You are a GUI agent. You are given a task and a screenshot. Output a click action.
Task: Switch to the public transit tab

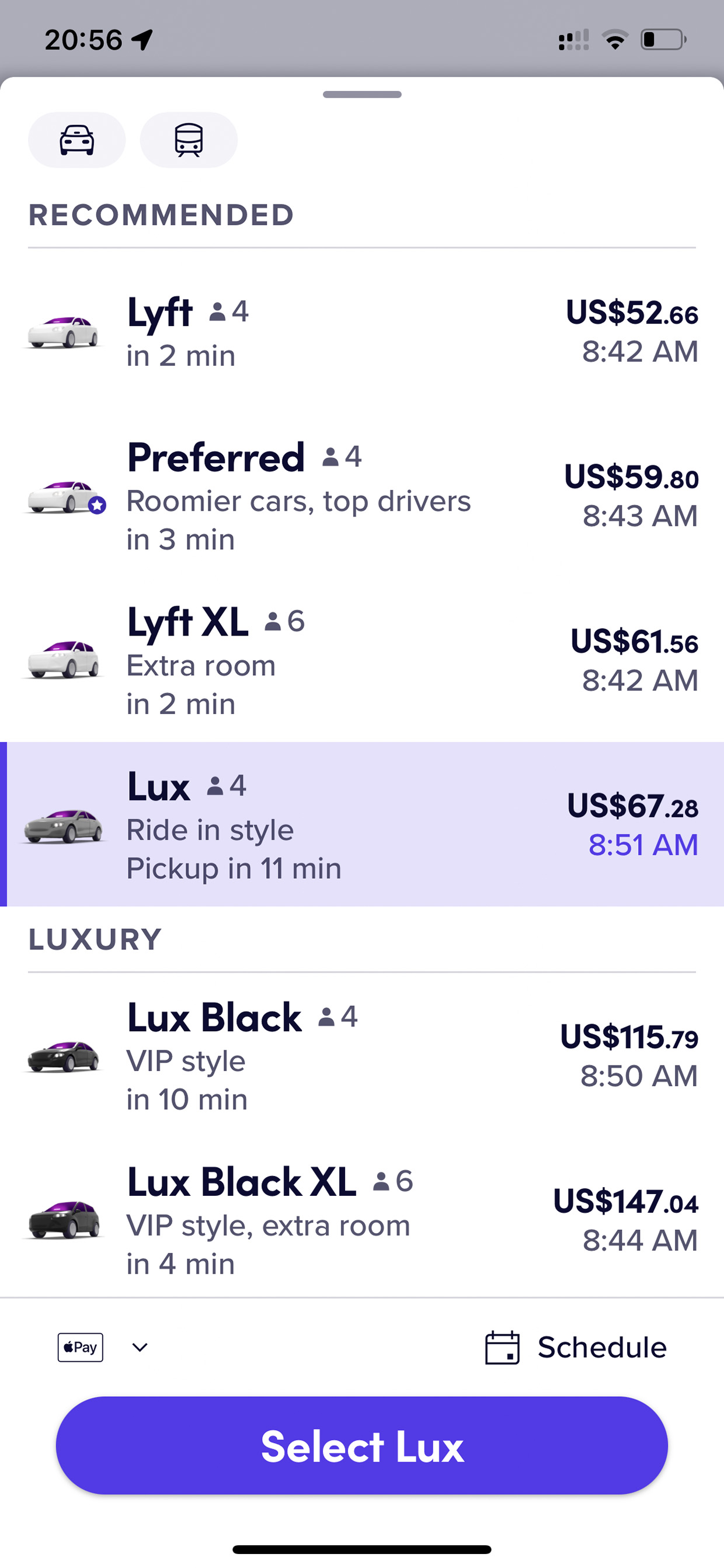click(x=189, y=140)
